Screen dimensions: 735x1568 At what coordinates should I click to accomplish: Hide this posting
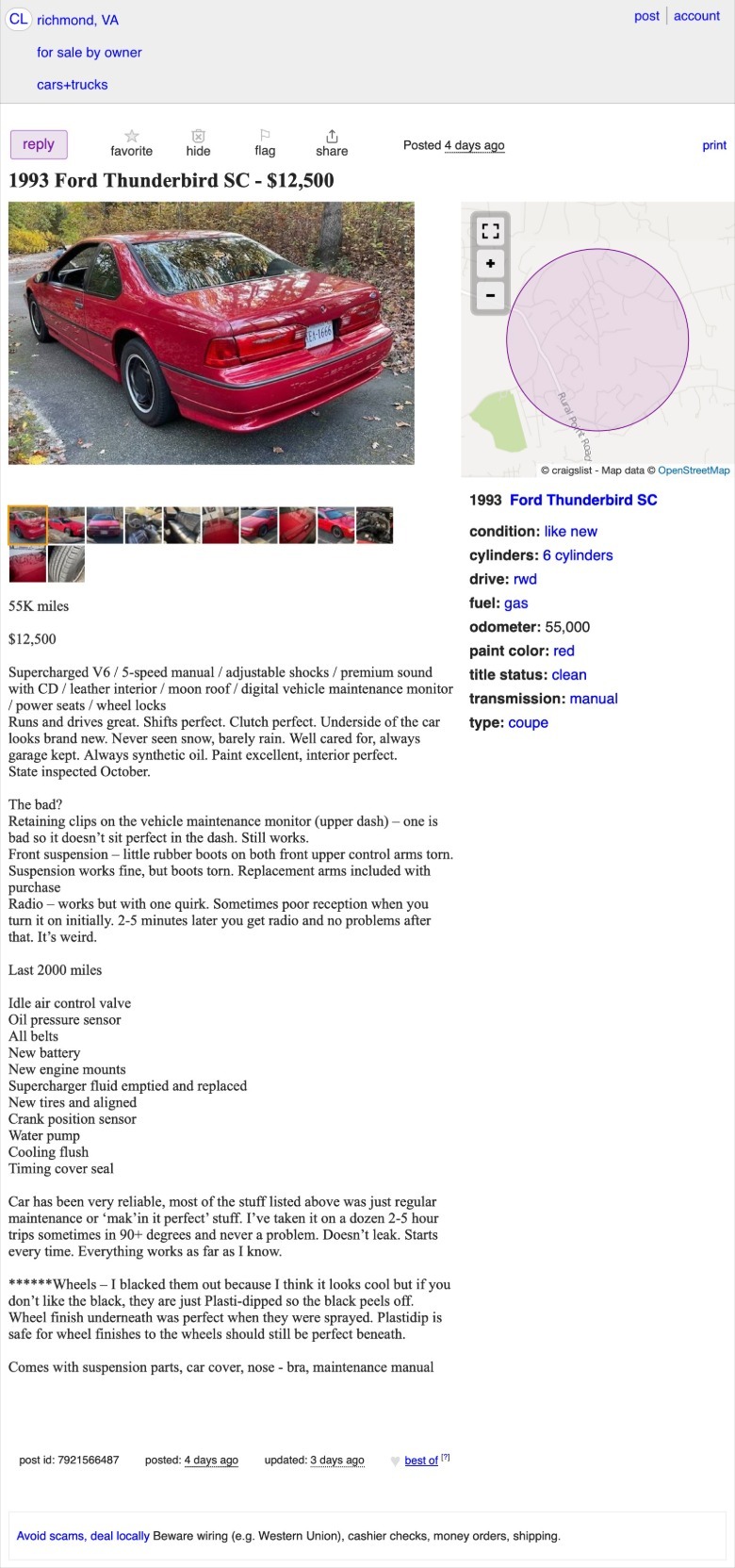pos(198,143)
